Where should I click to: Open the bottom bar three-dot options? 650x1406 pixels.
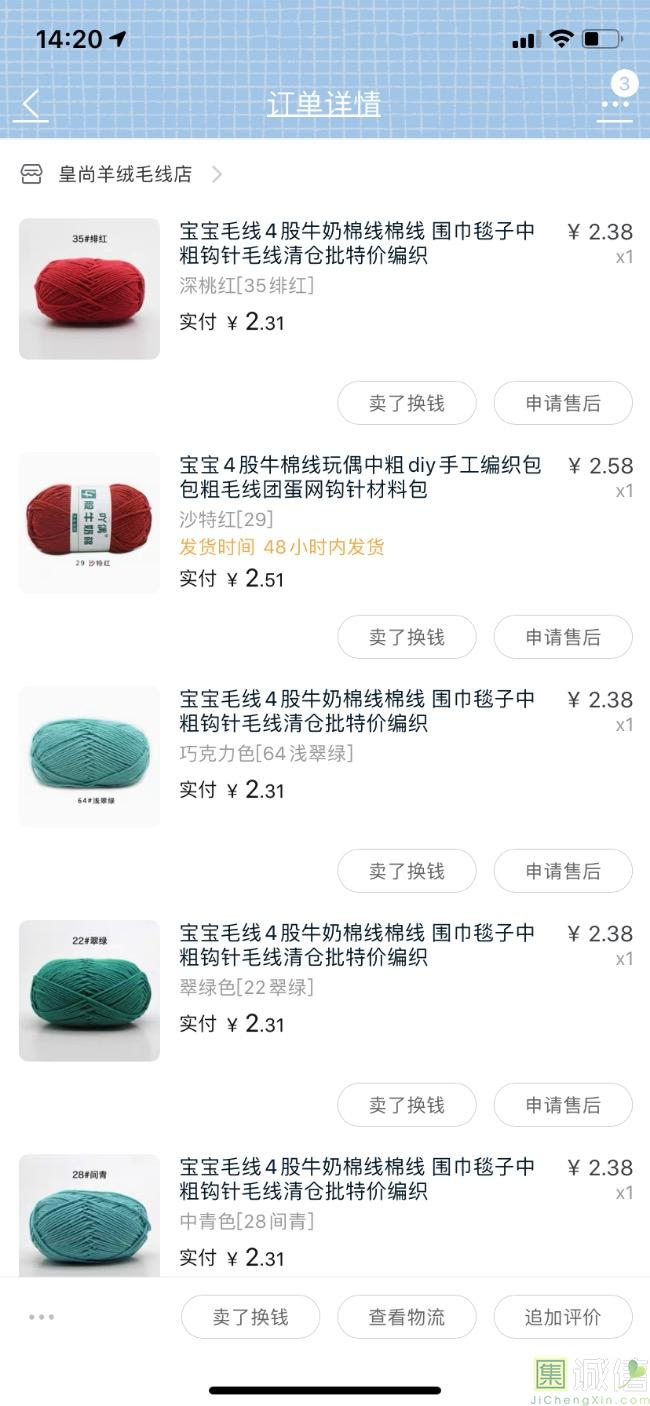pyautogui.click(x=42, y=1317)
